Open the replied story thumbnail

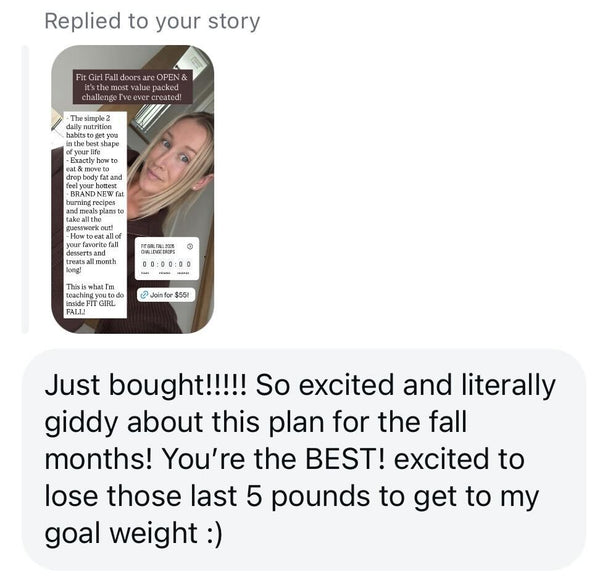click(133, 188)
